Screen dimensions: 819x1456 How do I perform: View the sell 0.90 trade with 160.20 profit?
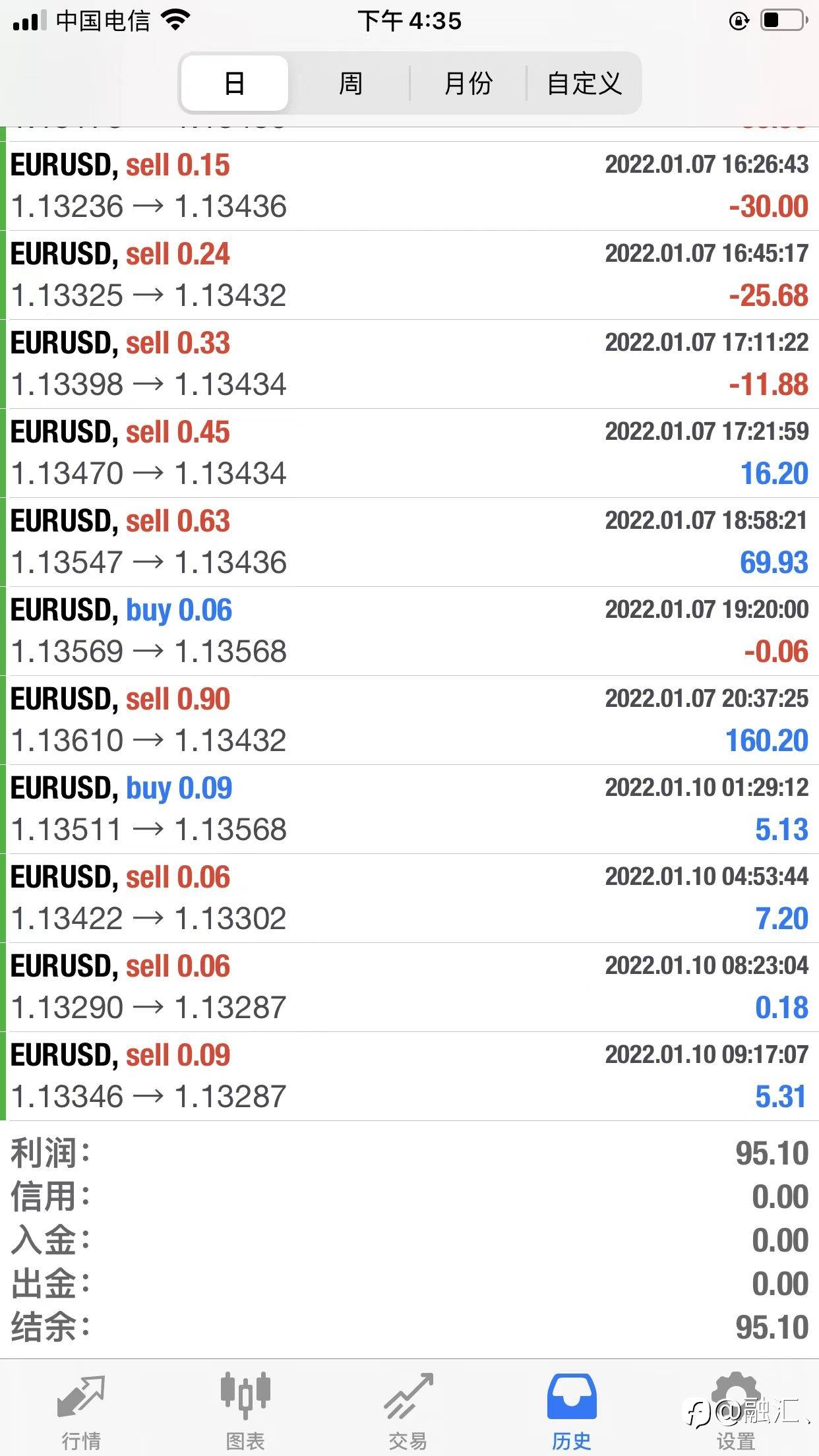pyautogui.click(x=409, y=720)
